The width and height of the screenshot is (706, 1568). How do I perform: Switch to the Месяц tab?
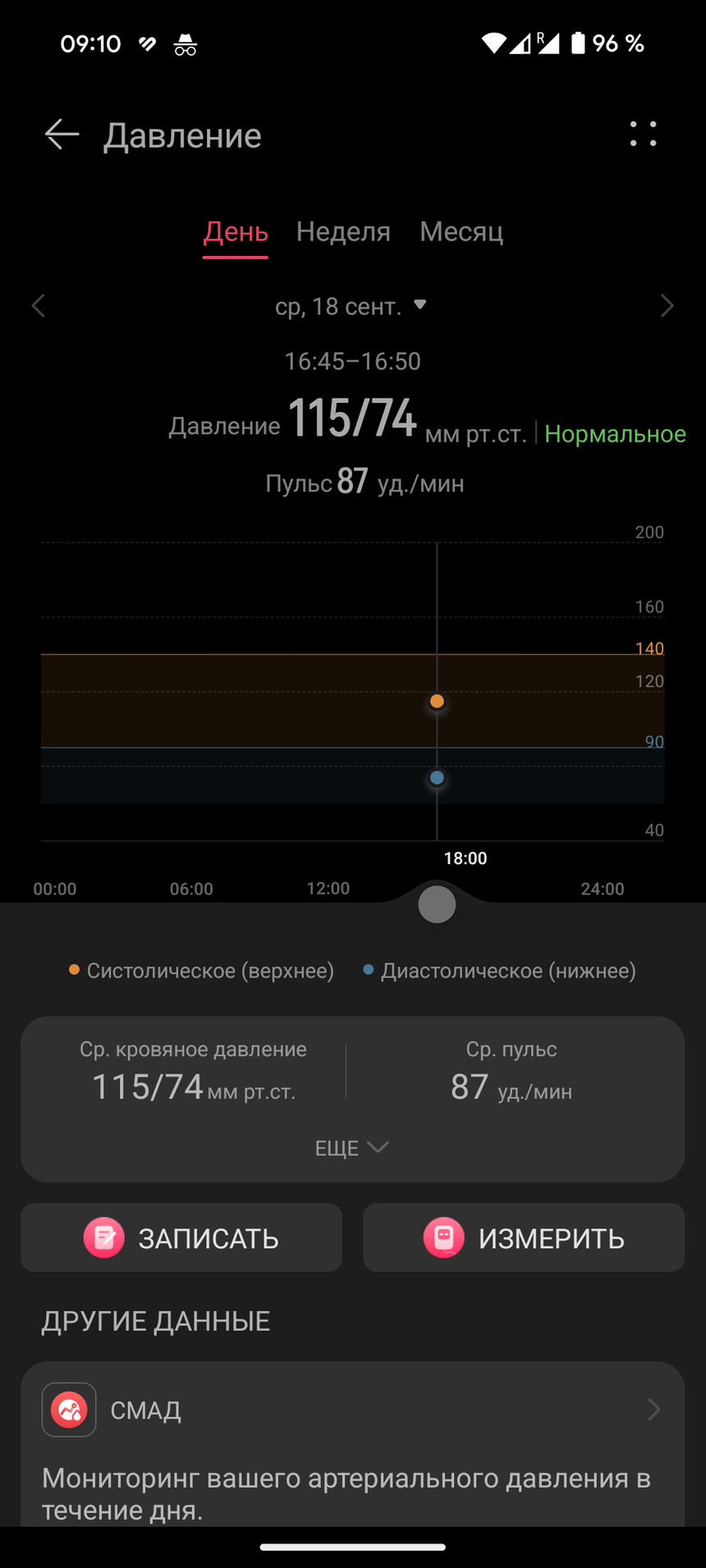[461, 232]
